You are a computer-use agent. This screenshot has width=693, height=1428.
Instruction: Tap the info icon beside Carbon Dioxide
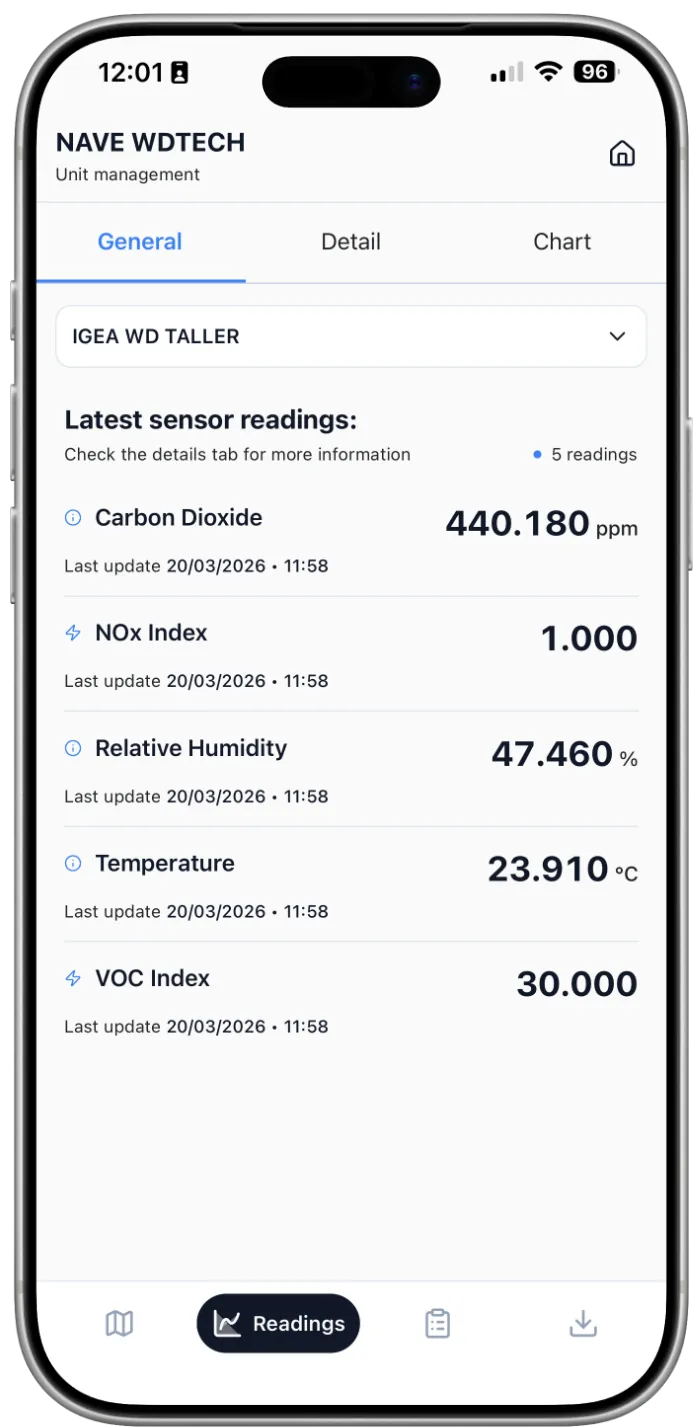click(x=73, y=518)
